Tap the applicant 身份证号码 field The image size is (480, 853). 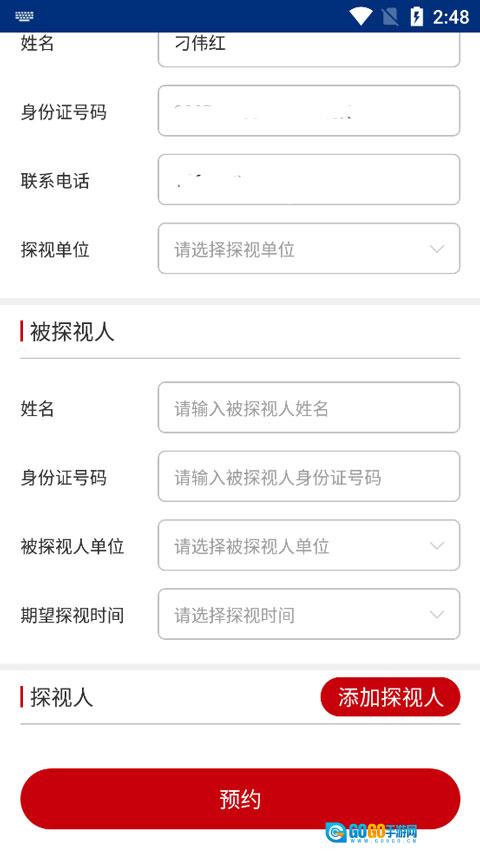pyautogui.click(x=309, y=110)
